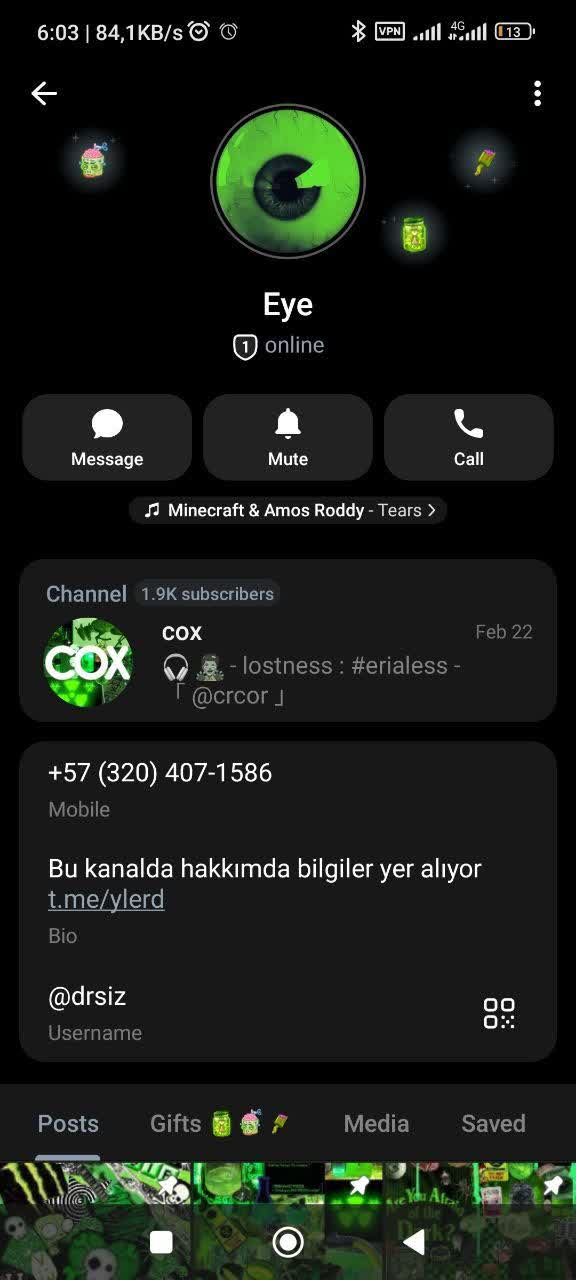Viewport: 576px width, 1280px height.
Task: Start a call with Eye
Action: pos(469,437)
